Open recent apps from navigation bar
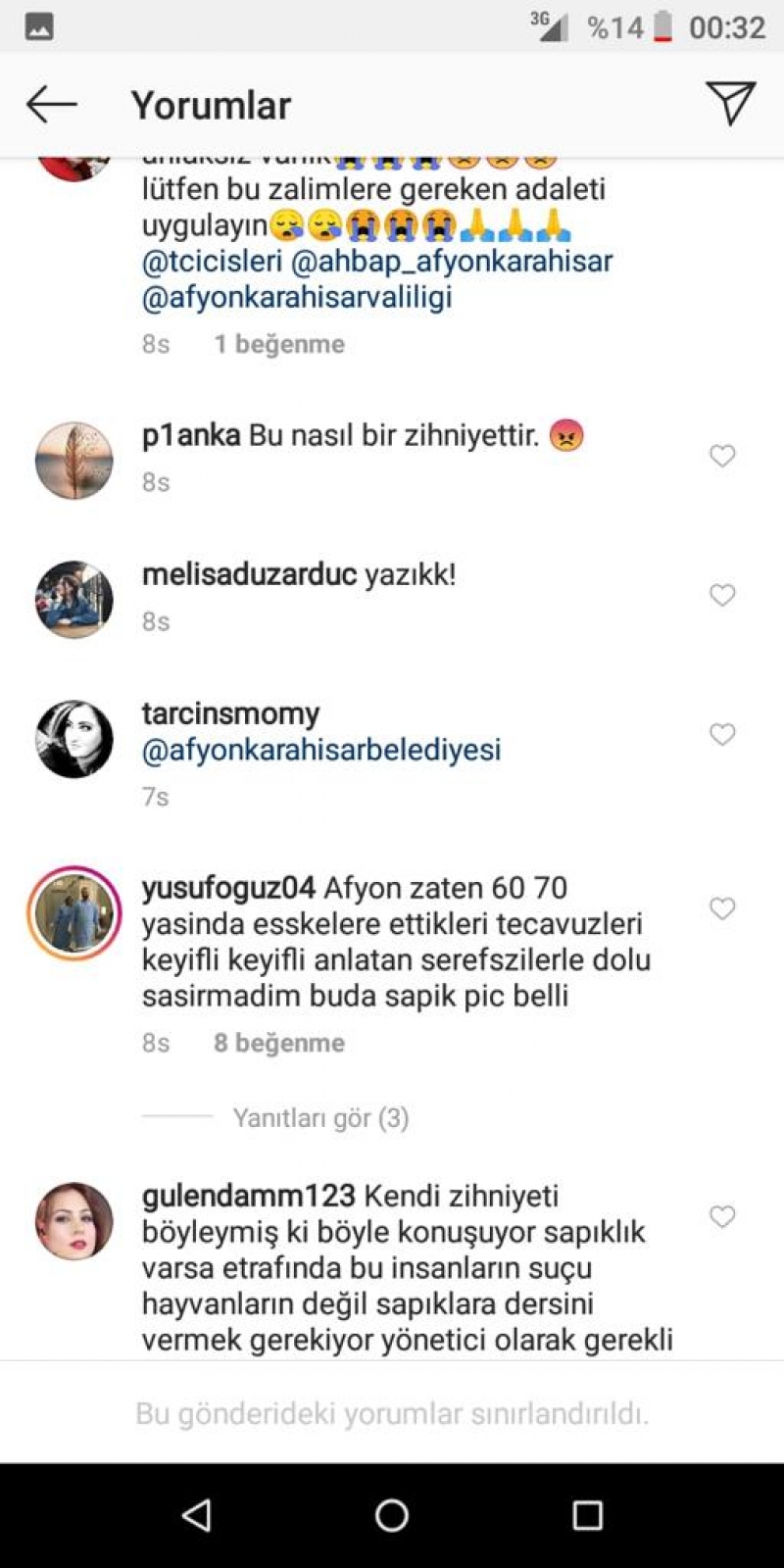The image size is (784, 1568). click(x=588, y=1515)
